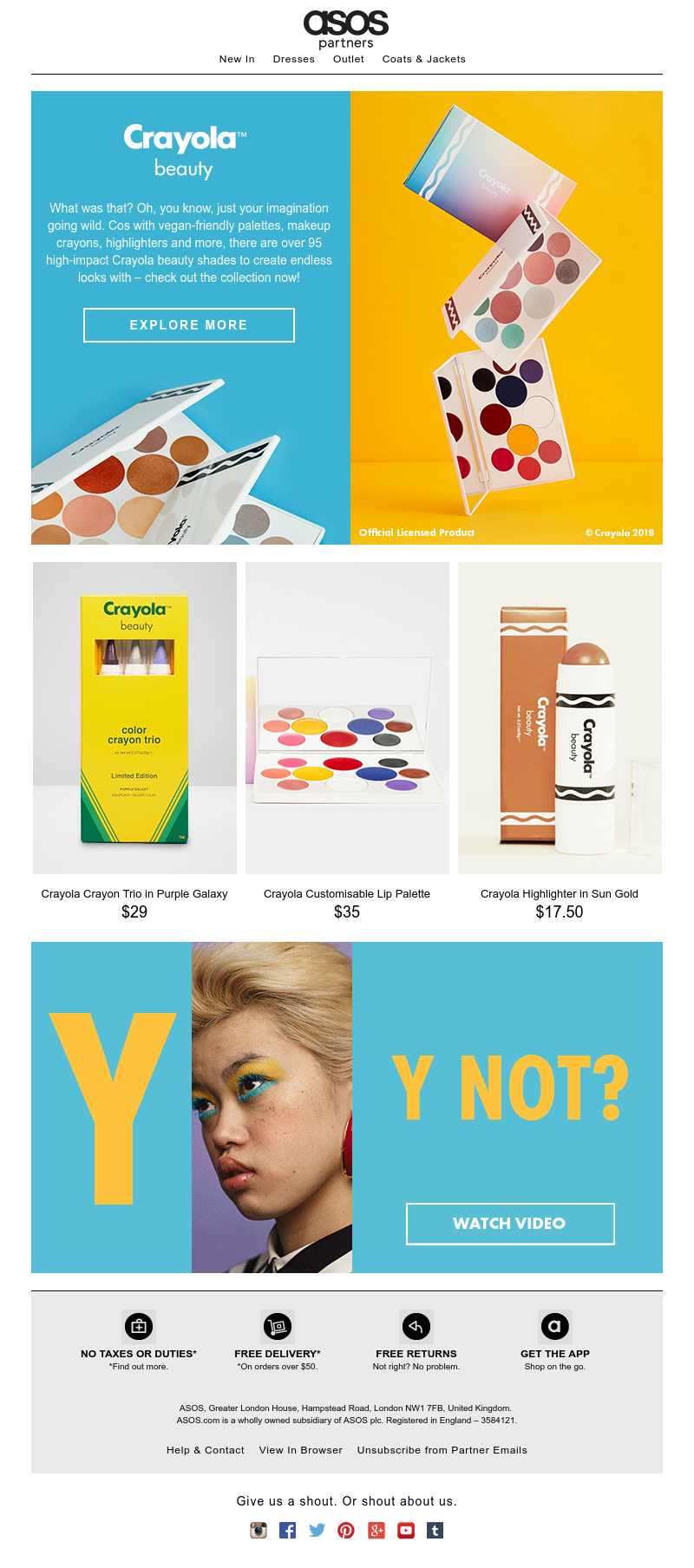Open the New In link

(237, 59)
